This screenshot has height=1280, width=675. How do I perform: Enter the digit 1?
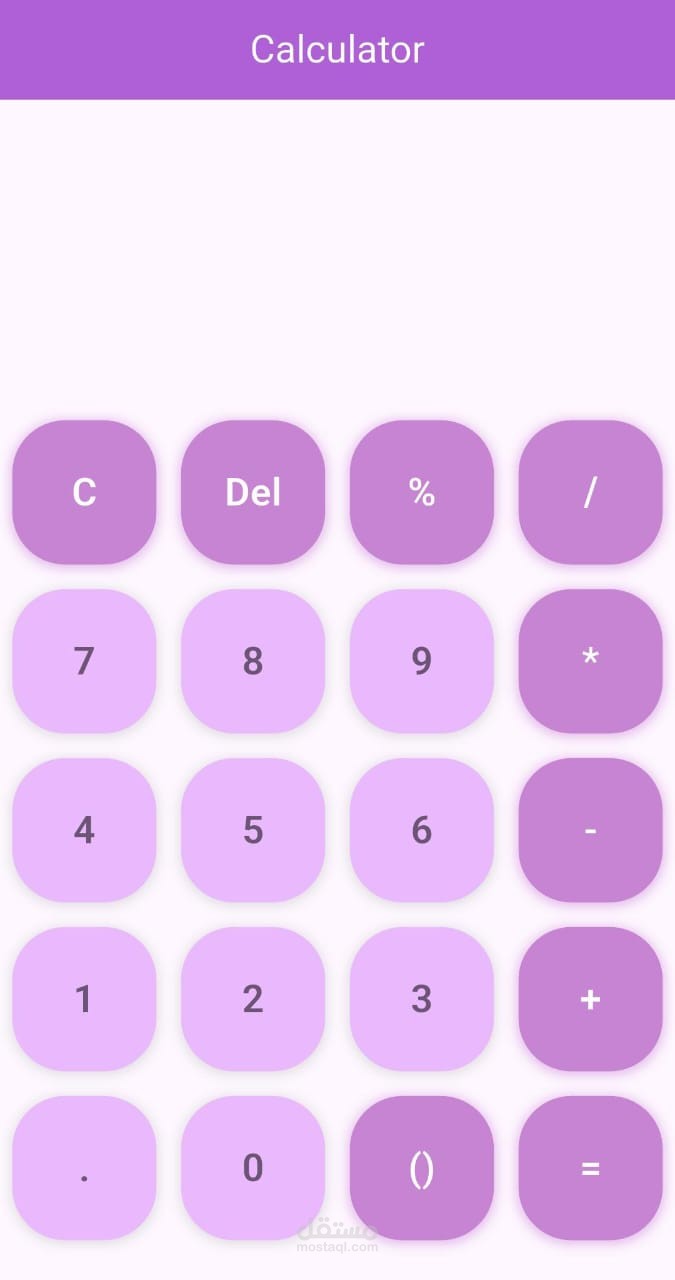tap(84, 999)
